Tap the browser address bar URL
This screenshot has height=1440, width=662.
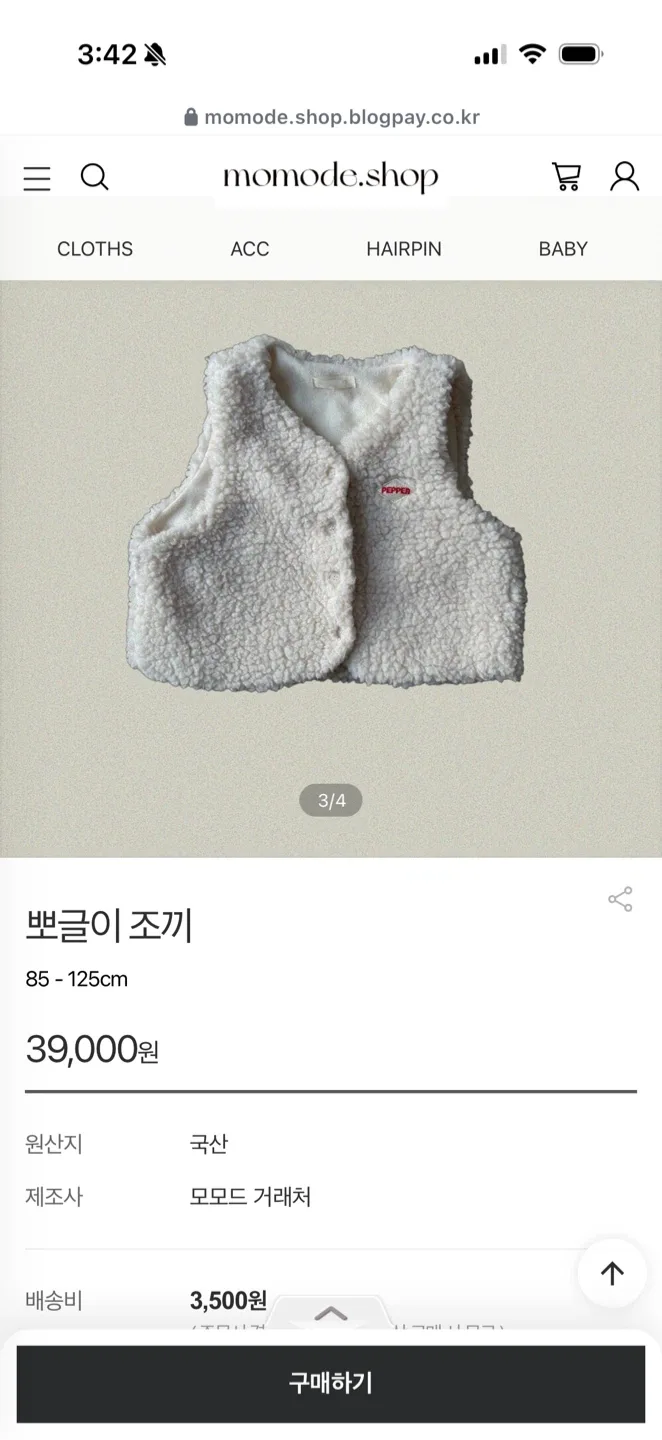tap(331, 117)
